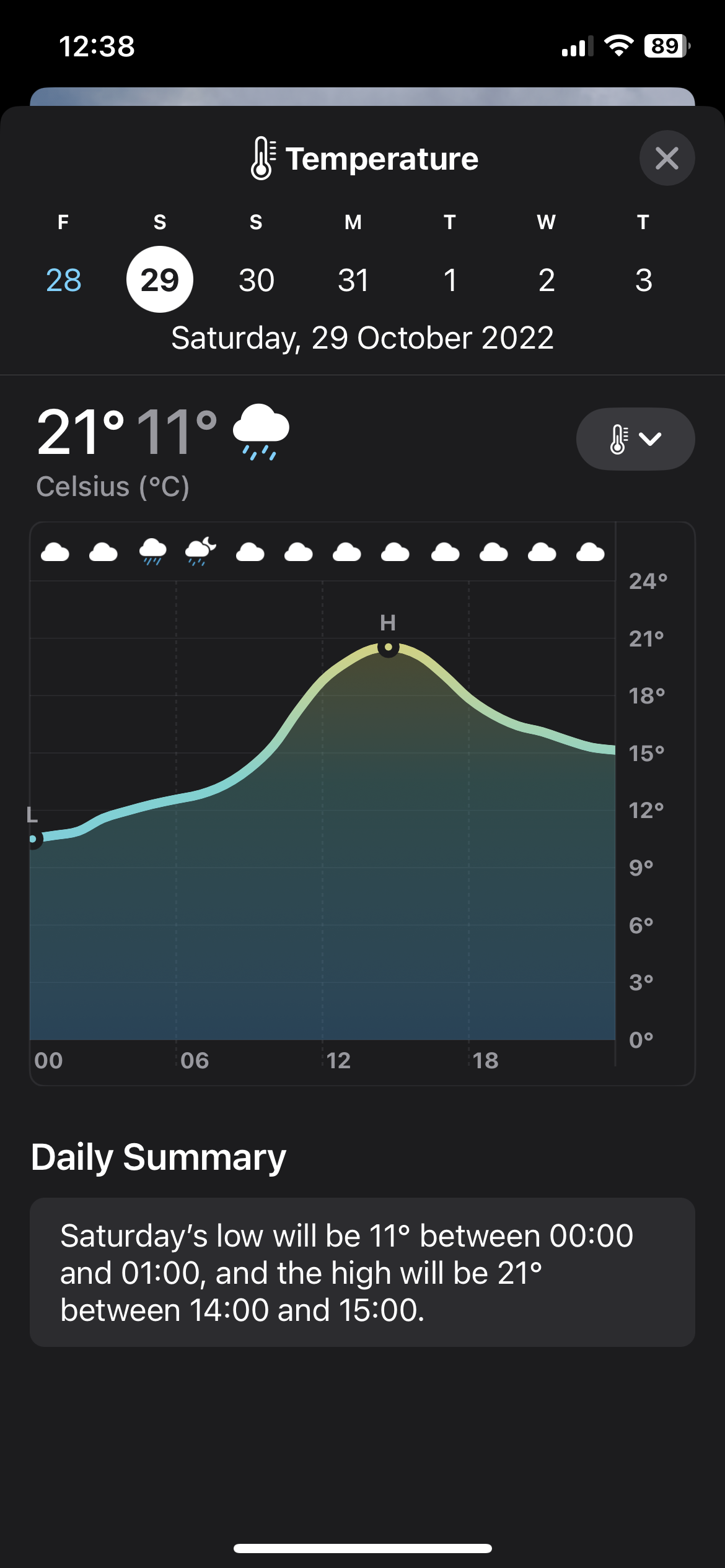This screenshot has width=725, height=1568.
Task: Select Friday 28 in the date strip
Action: (x=63, y=279)
